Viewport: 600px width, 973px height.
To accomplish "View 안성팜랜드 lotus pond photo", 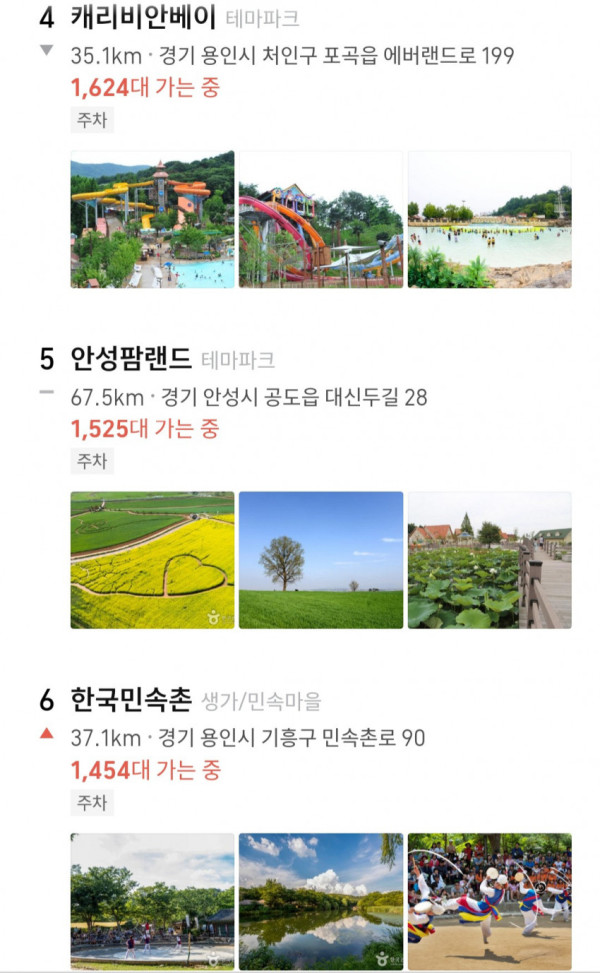I will [x=490, y=560].
